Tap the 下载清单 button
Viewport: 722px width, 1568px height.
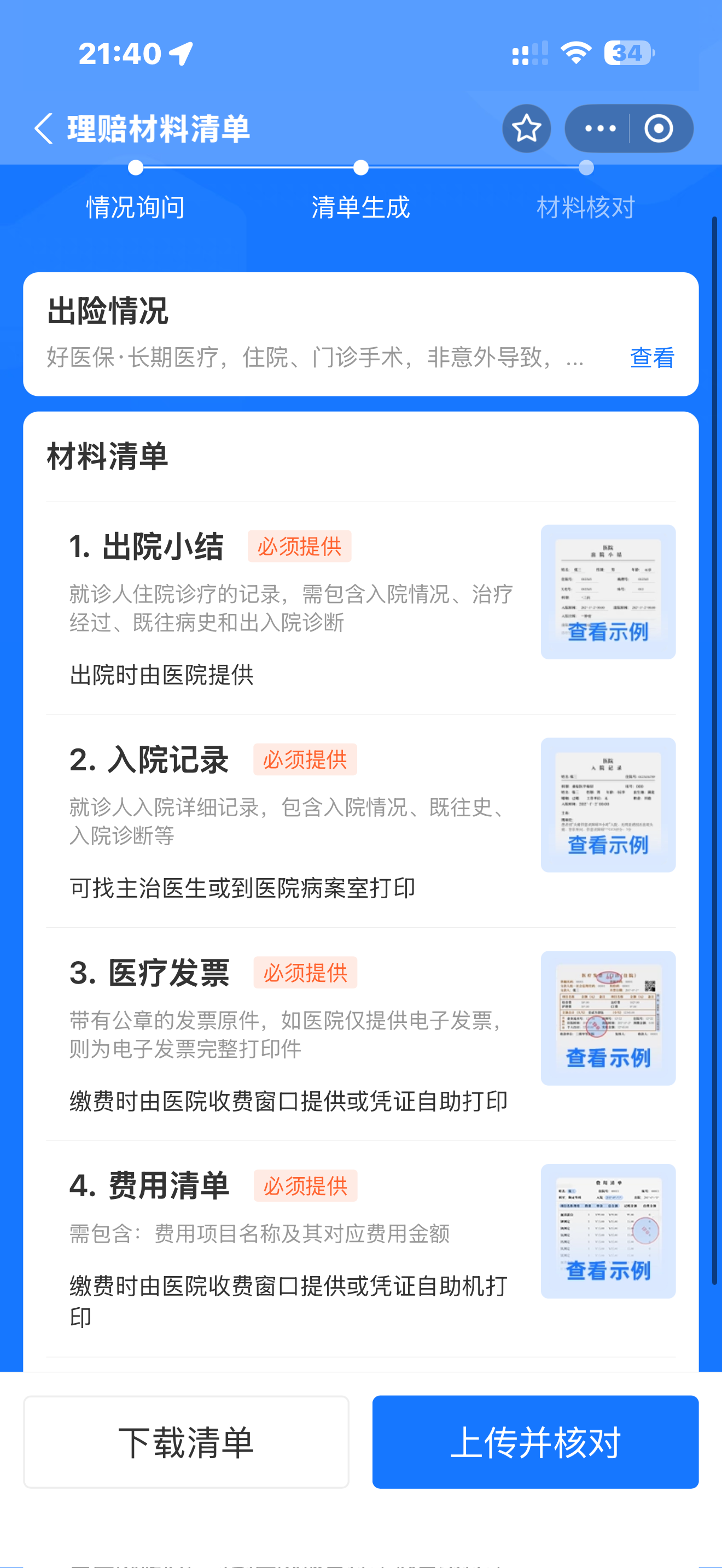(187, 1442)
